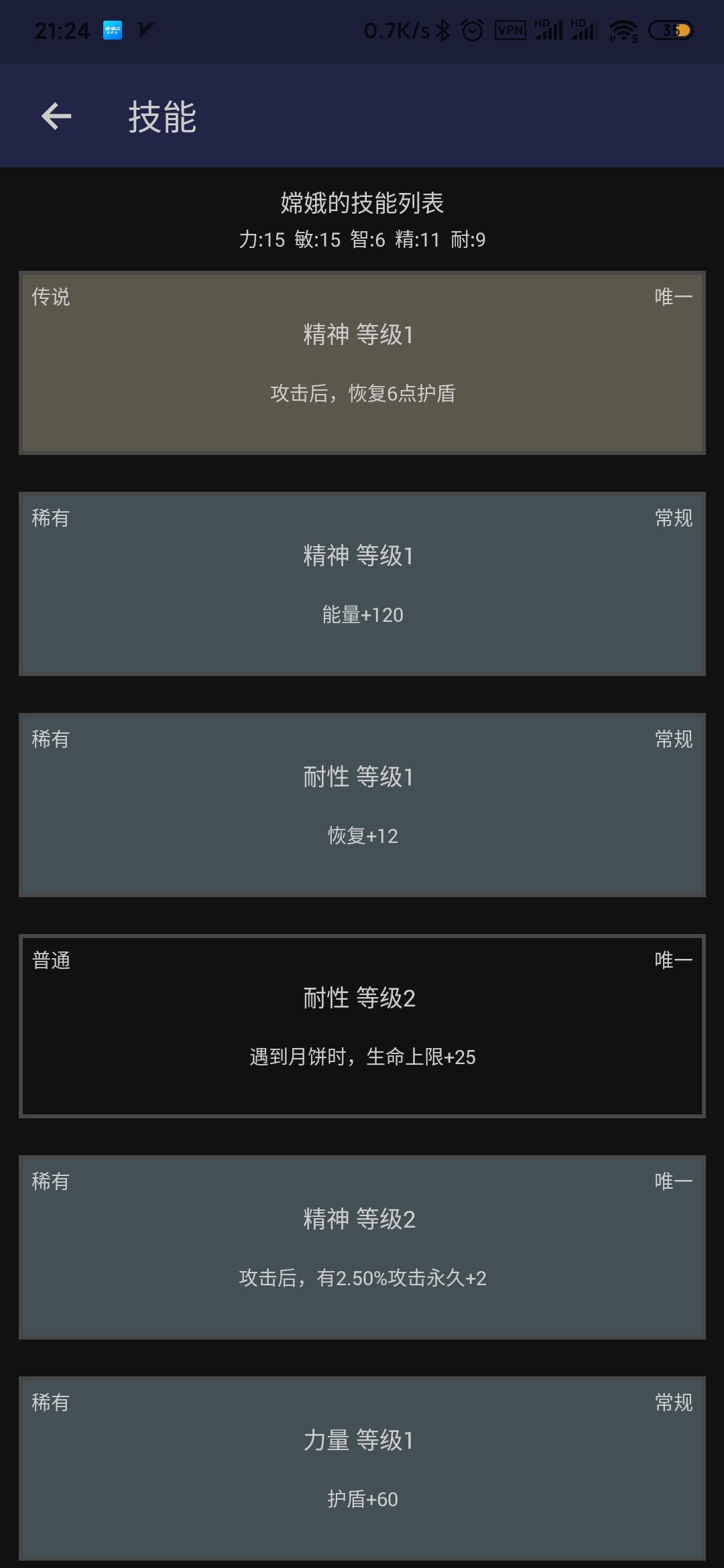Tap the battery indicator showing 35

(670, 30)
